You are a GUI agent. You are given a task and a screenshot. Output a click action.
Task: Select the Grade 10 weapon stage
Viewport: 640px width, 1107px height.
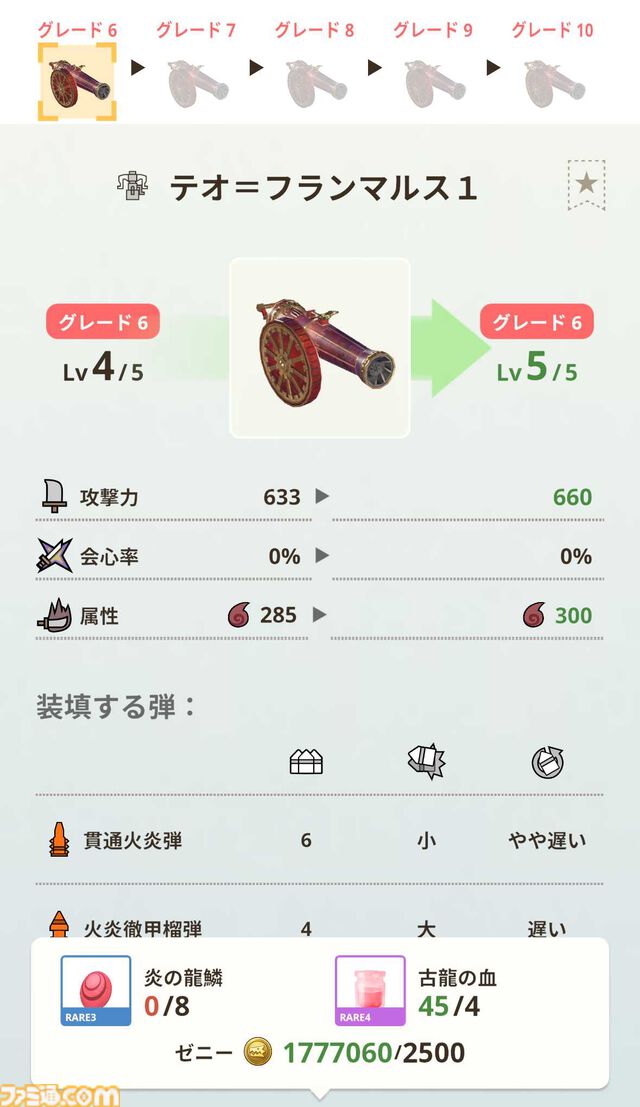click(552, 80)
